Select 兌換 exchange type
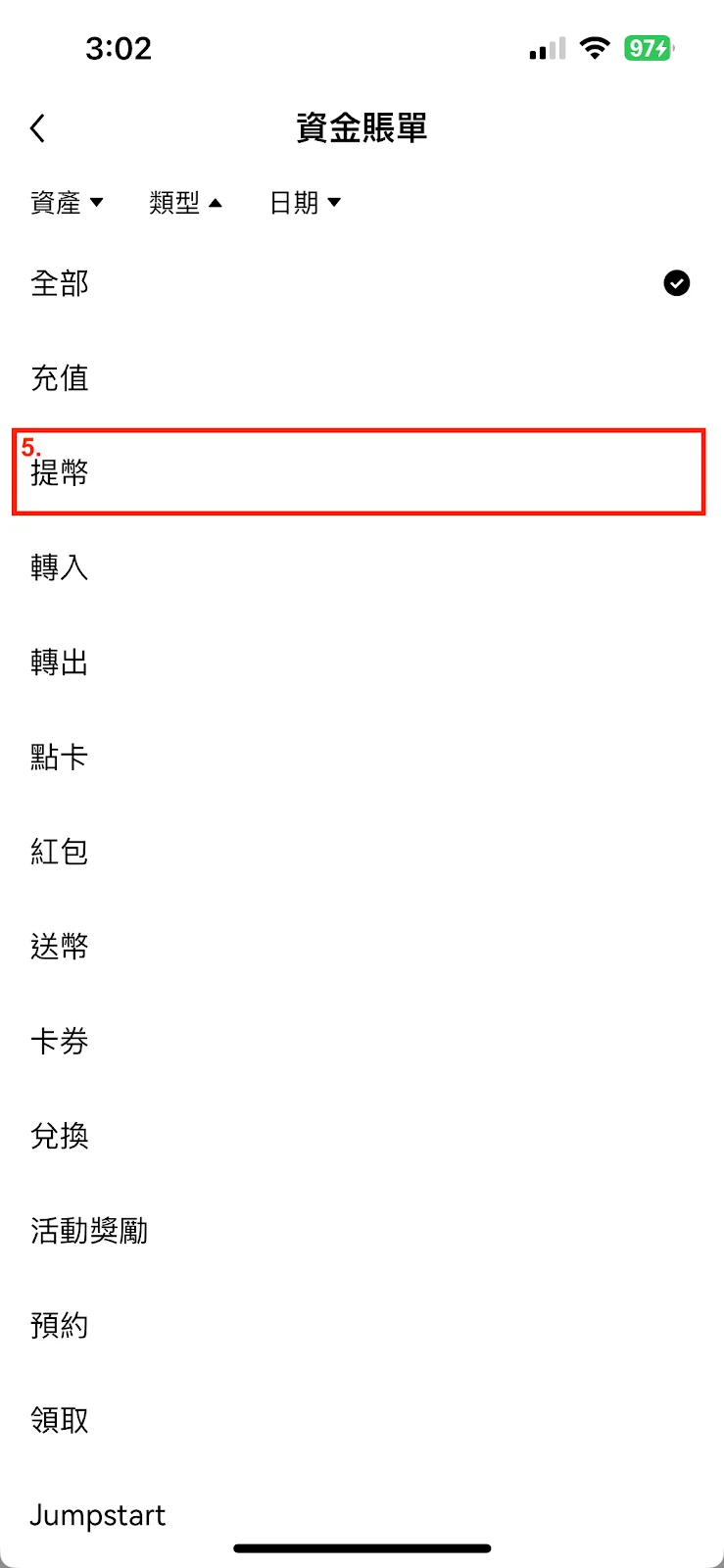Image resolution: width=724 pixels, height=1568 pixels. coord(60,1136)
